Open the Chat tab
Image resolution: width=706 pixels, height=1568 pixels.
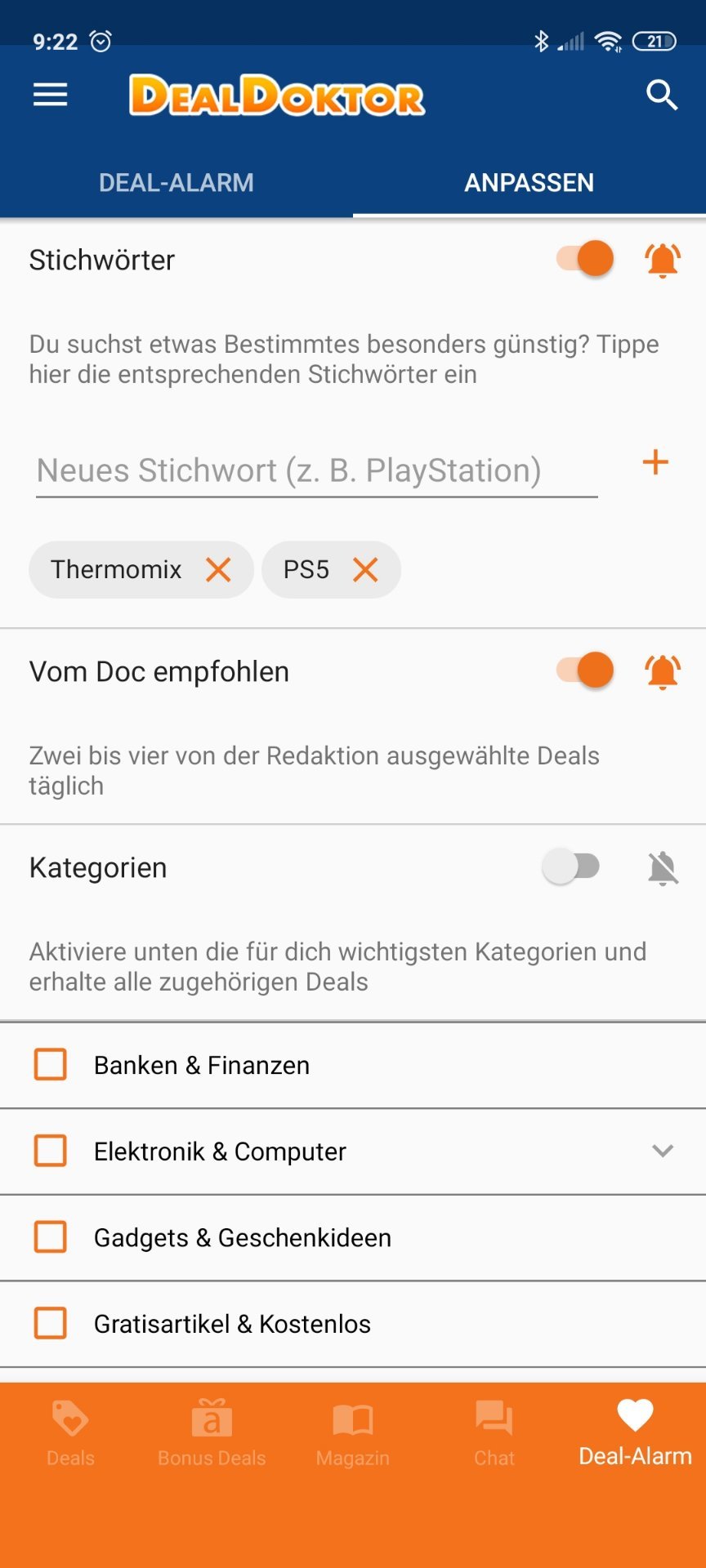(x=494, y=1432)
